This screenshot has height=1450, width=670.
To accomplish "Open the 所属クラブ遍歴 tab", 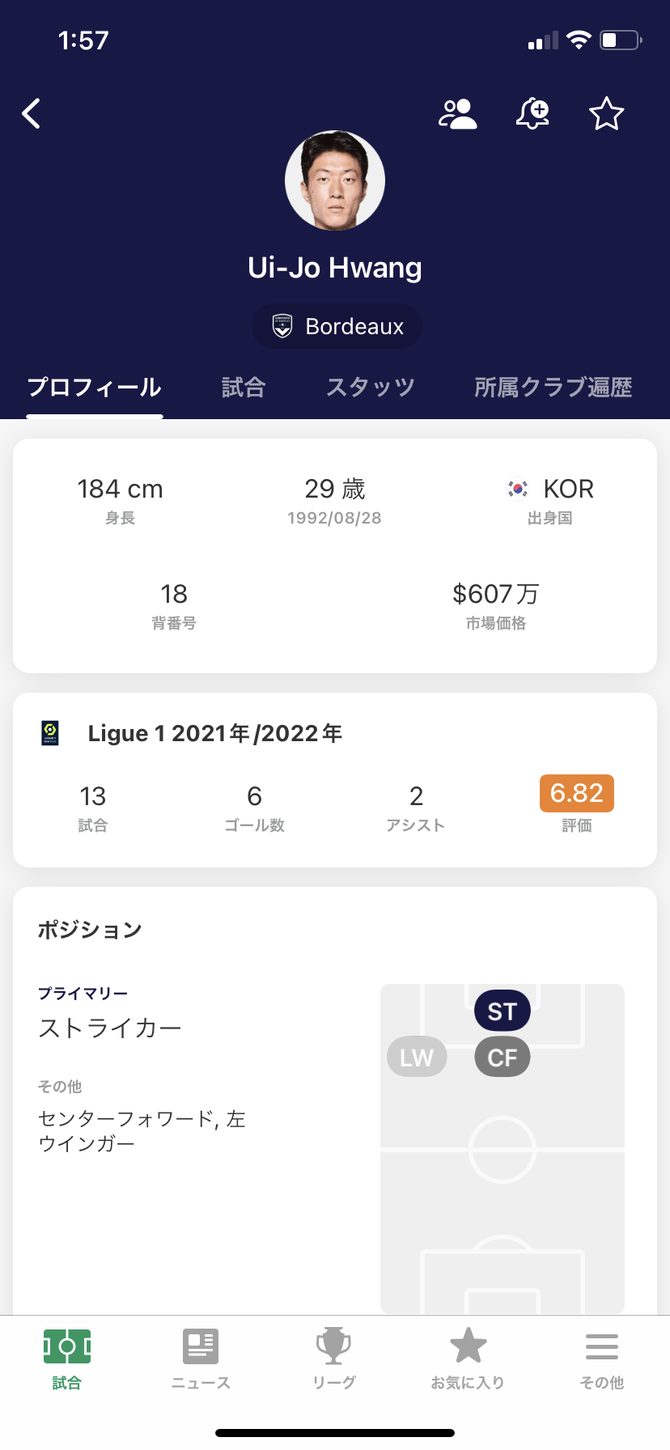I will (553, 387).
